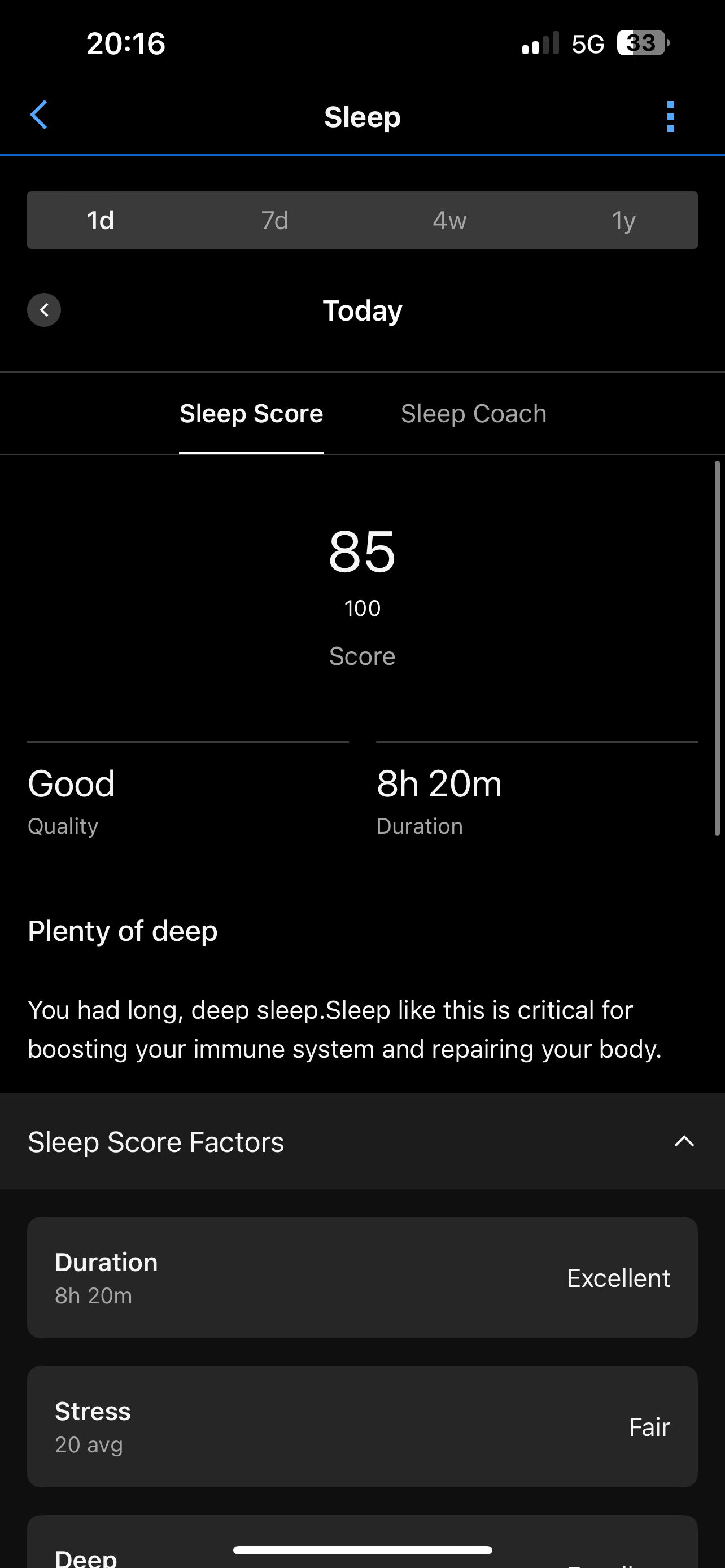Collapse the Sleep Score Factors section
The width and height of the screenshot is (725, 1568).
coord(684,1142)
